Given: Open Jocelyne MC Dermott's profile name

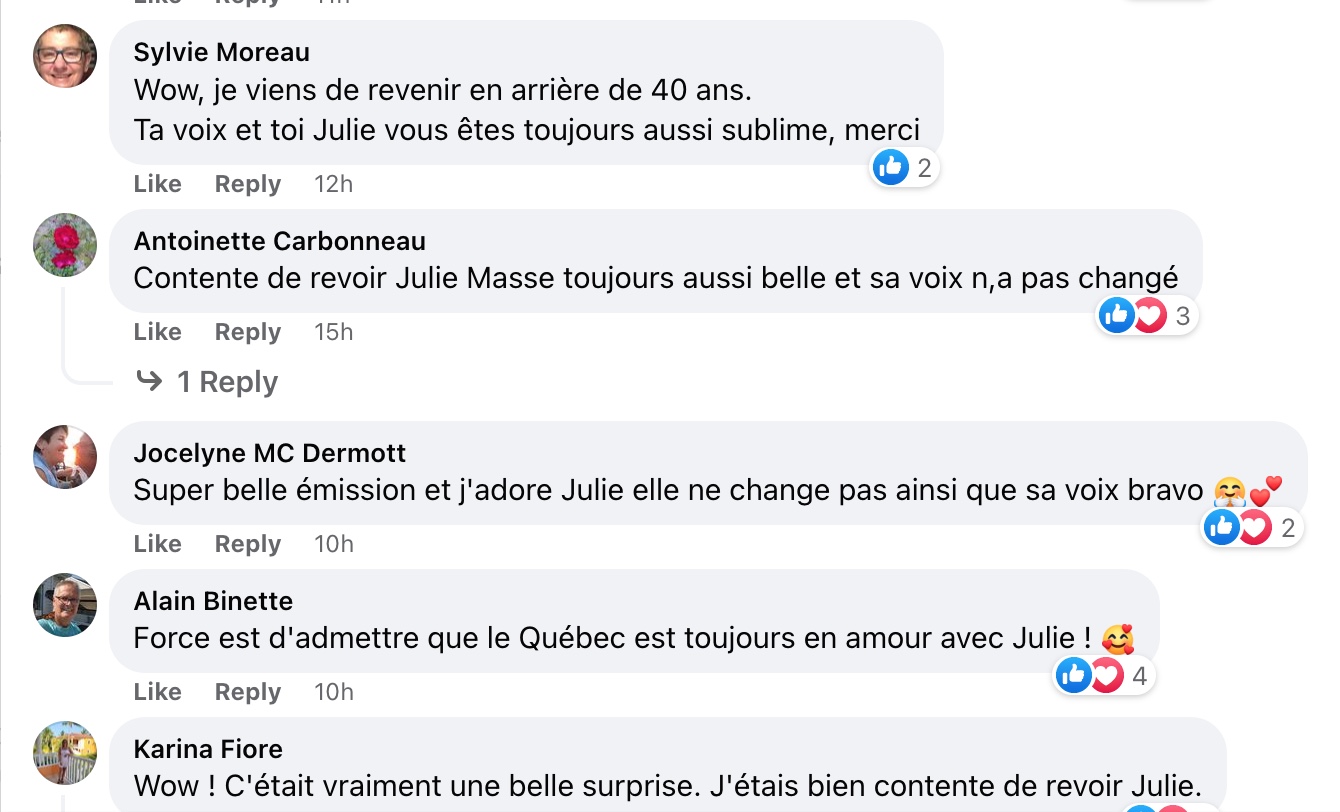Looking at the screenshot, I should 269,453.
